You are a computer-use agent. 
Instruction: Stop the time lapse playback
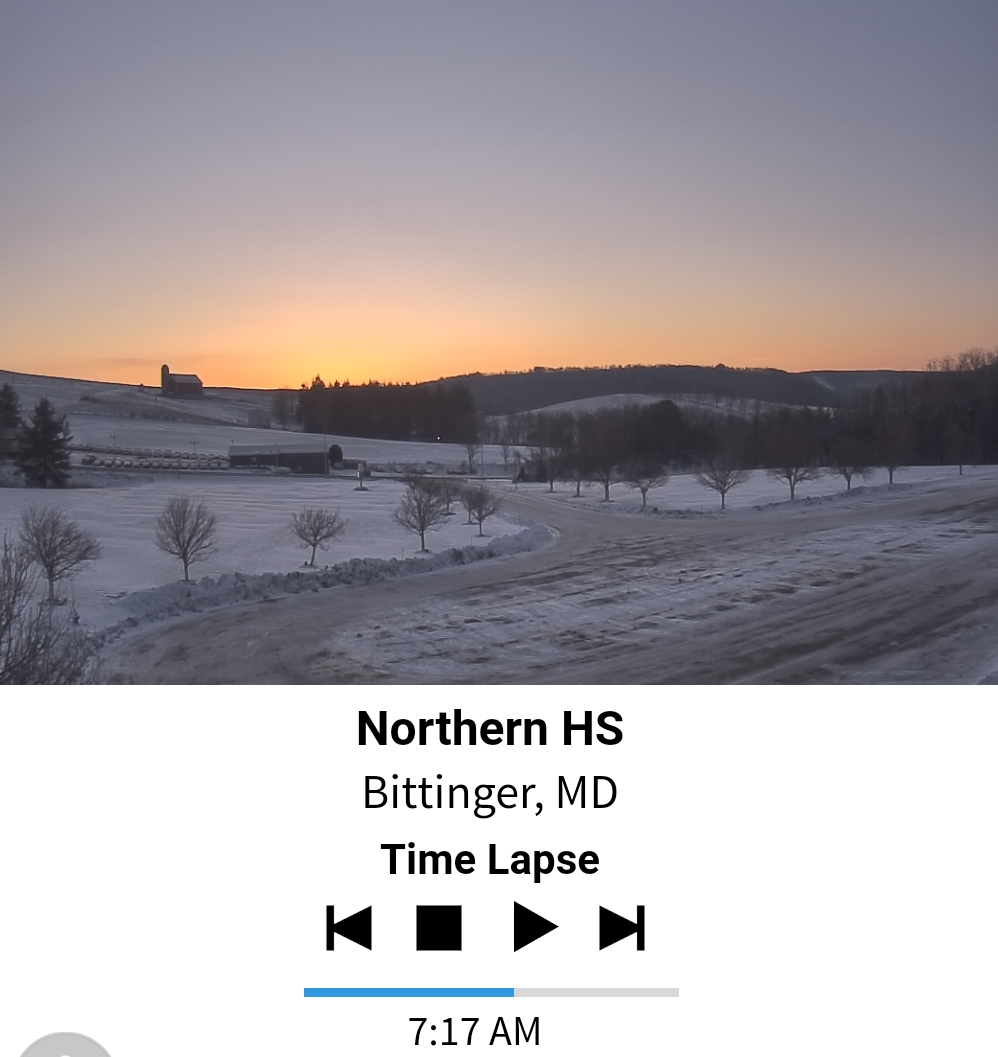point(439,928)
